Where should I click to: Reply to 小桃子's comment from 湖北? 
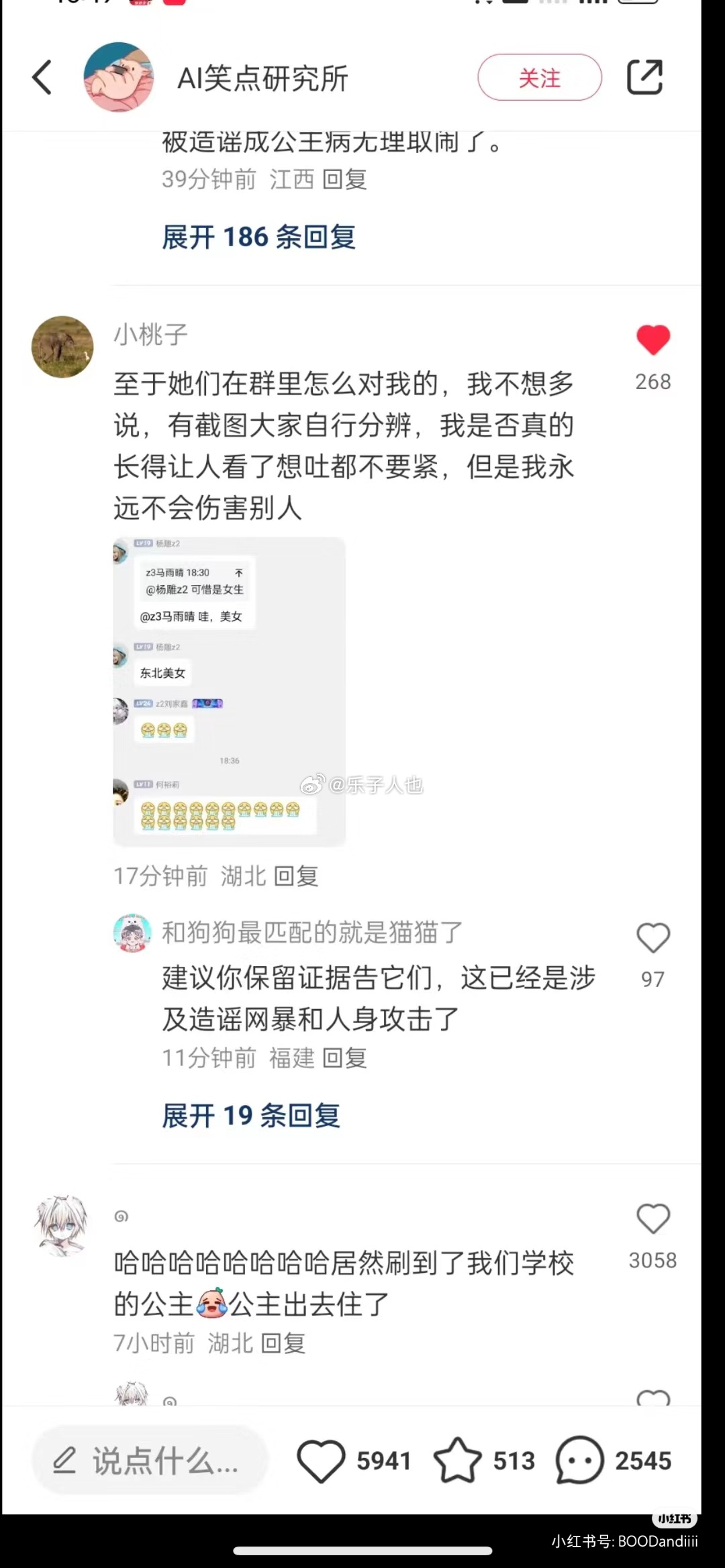(297, 876)
